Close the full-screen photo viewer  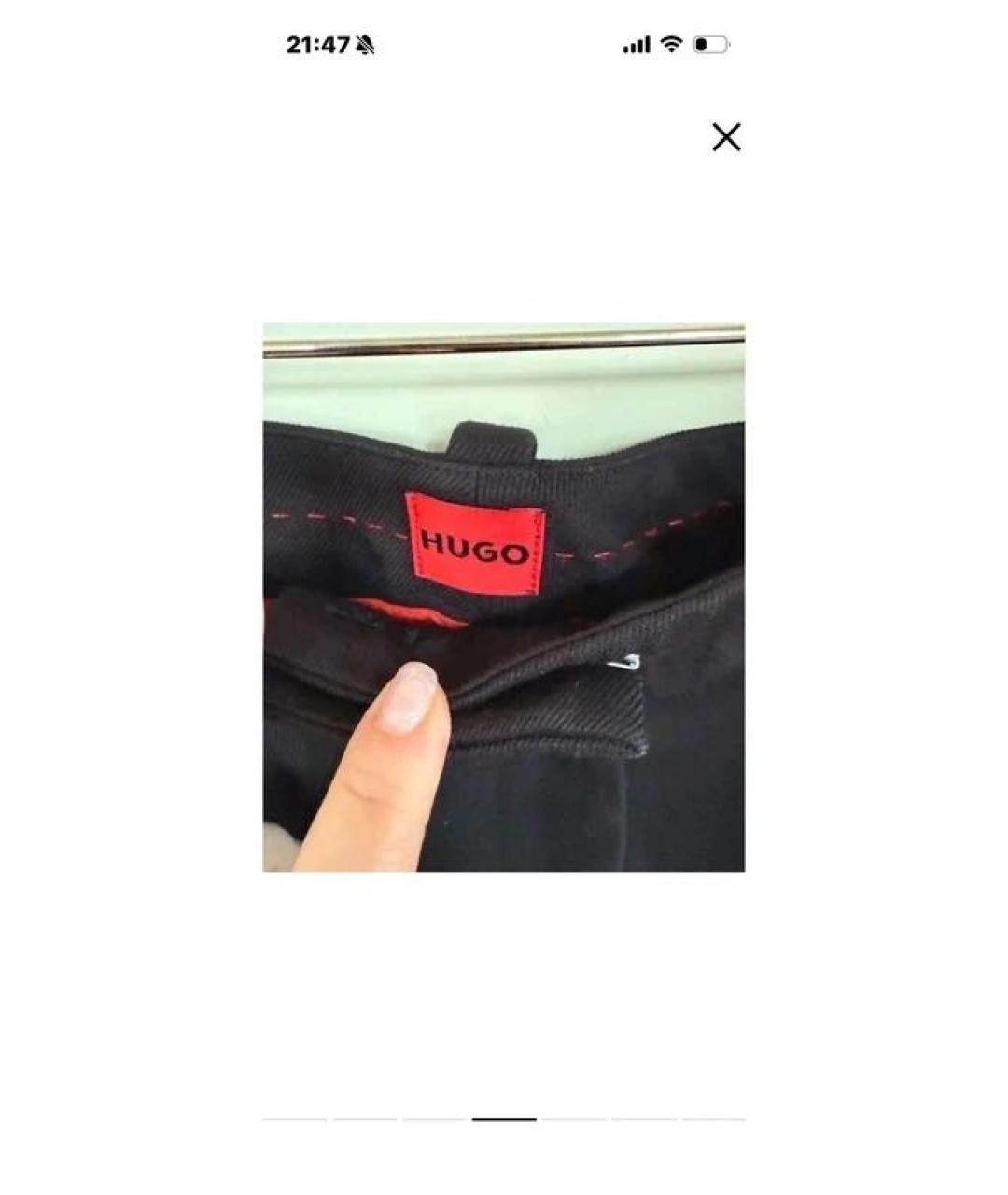tap(726, 137)
